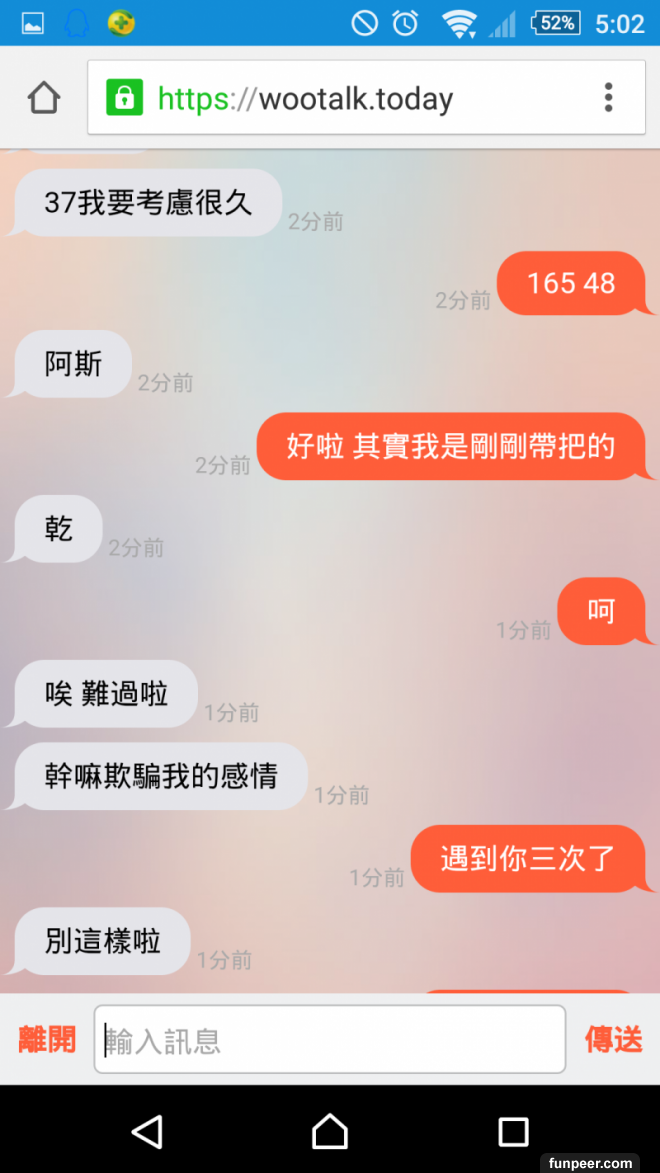Leave the chat with 離開
Image resolution: width=660 pixels, height=1173 pixels.
click(47, 1039)
